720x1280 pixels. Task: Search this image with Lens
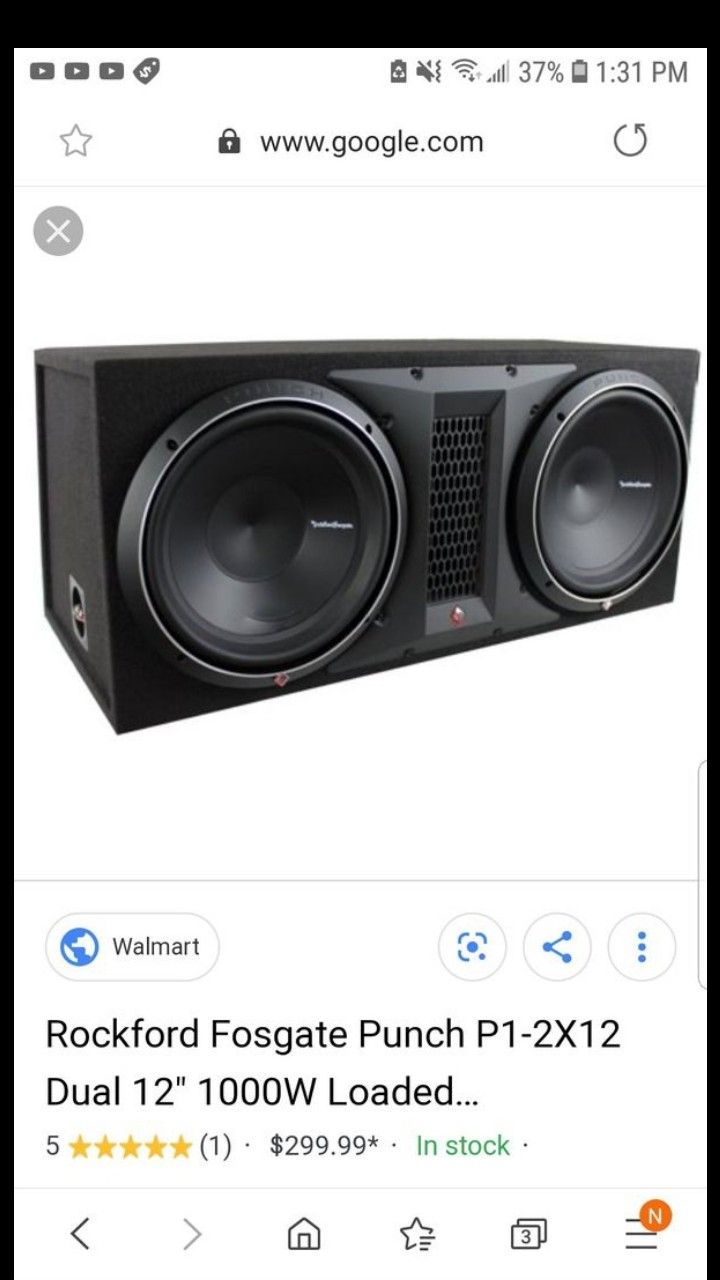click(x=473, y=946)
